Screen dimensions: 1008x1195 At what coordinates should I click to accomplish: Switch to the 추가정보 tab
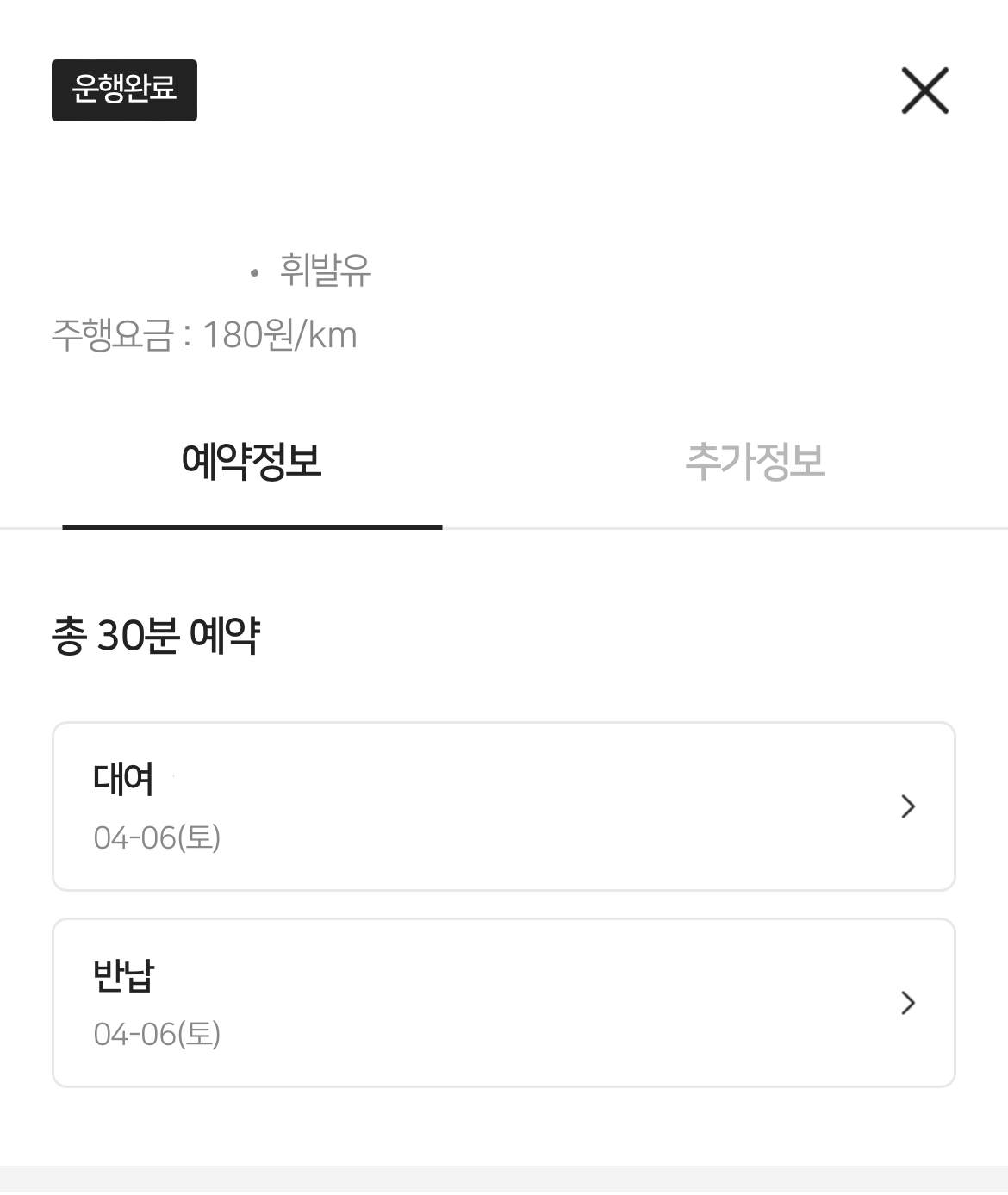756,462
